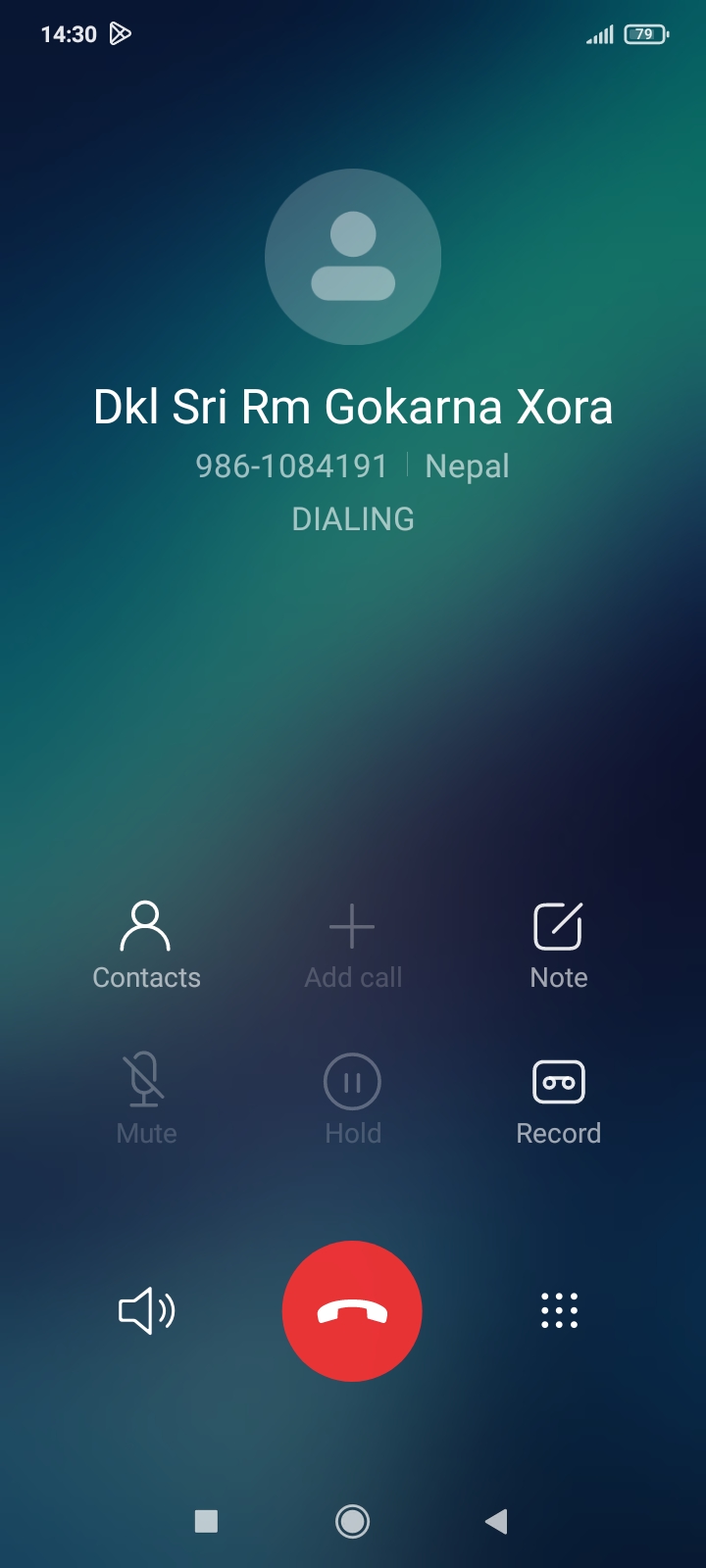Screen dimensions: 706x1568
Task: Open recent apps with the square button
Action: click(206, 1521)
